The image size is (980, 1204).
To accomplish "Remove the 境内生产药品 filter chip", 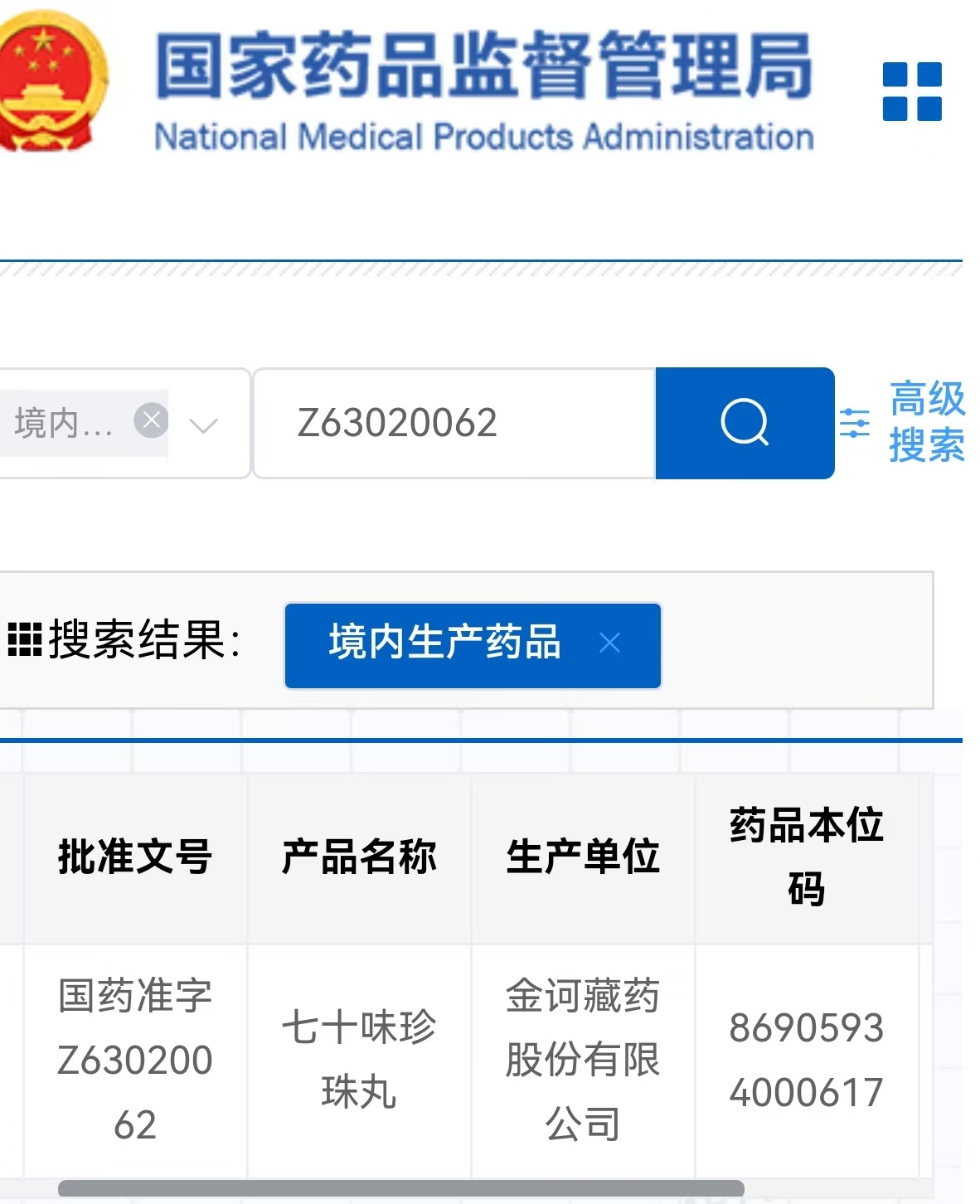I will pos(609,643).
